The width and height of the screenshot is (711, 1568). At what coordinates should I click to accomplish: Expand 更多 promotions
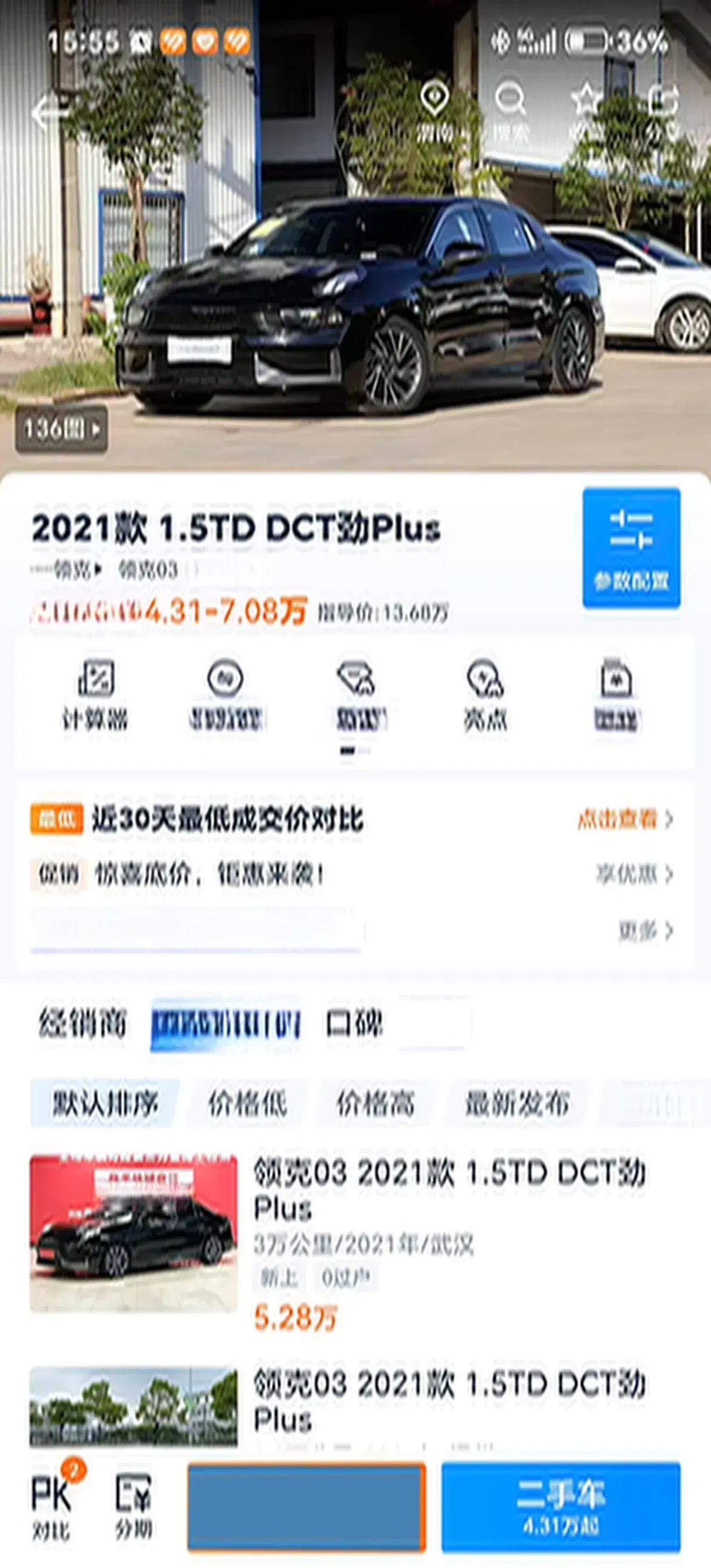645,930
